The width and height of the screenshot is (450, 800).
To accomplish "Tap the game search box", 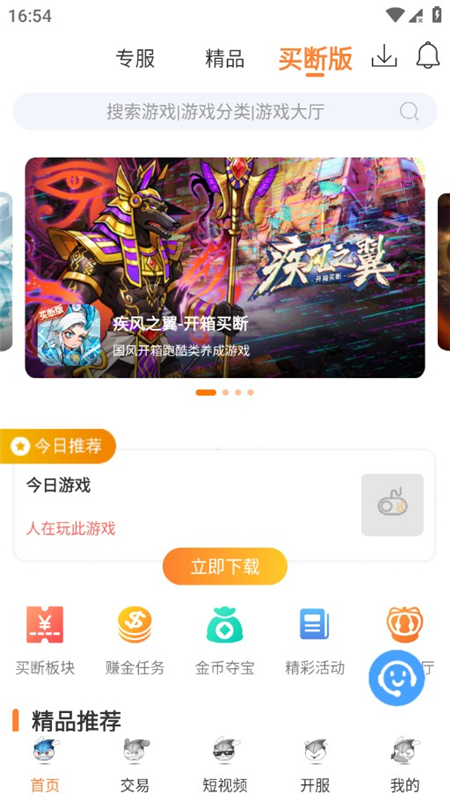I will 225,111.
